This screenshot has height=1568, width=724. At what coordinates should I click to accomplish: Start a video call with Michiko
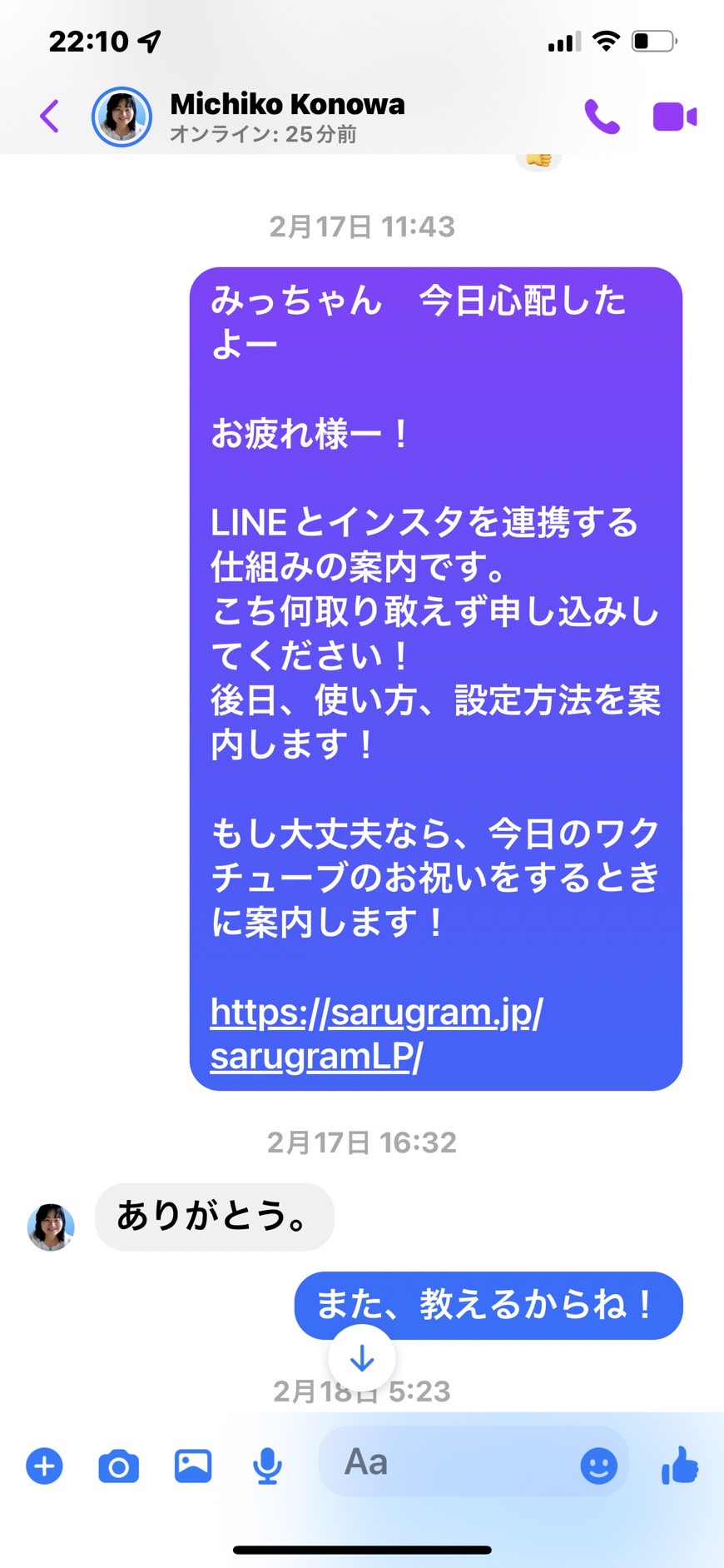(674, 117)
